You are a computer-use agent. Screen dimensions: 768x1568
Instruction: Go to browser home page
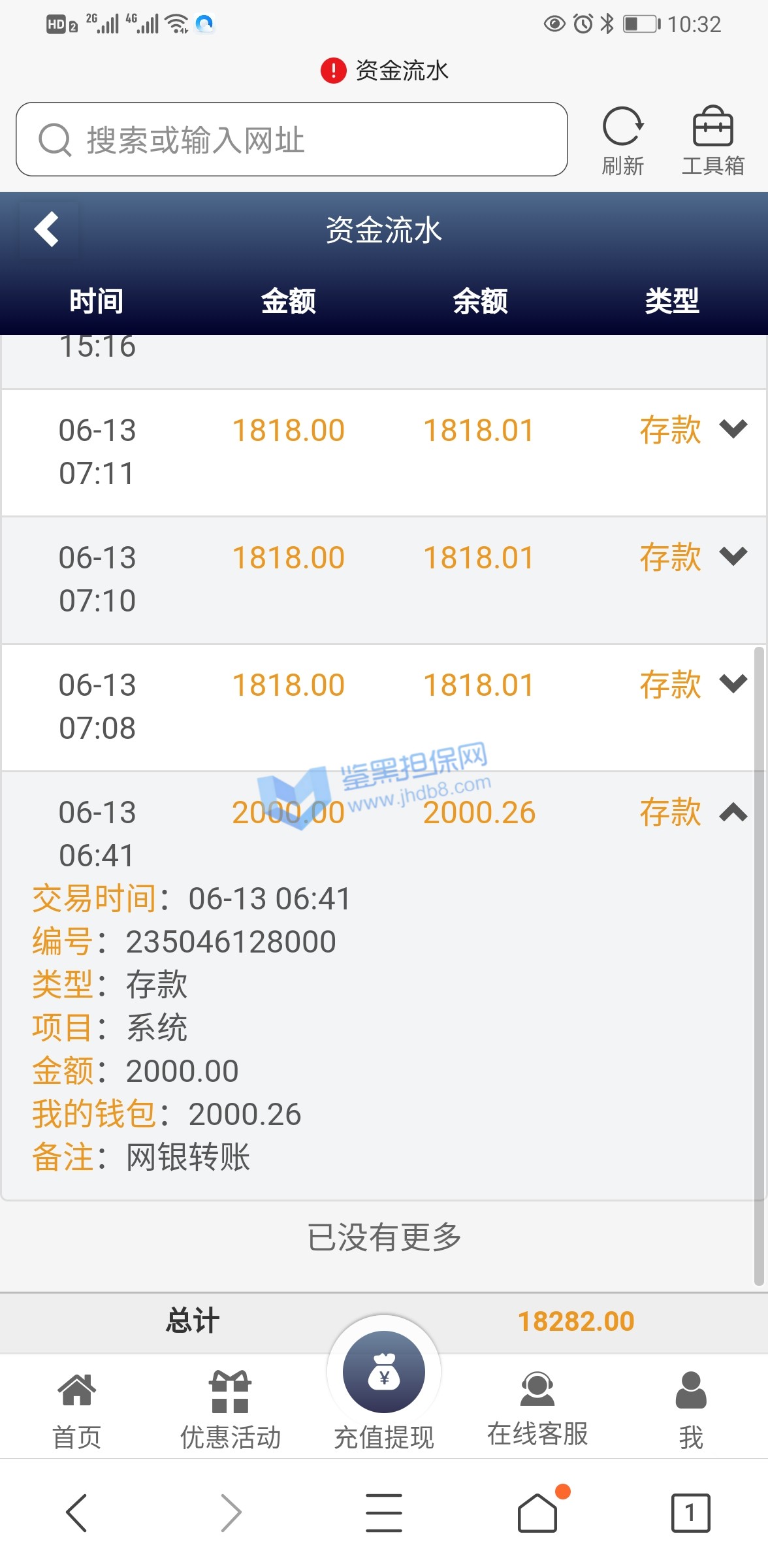tap(537, 1512)
